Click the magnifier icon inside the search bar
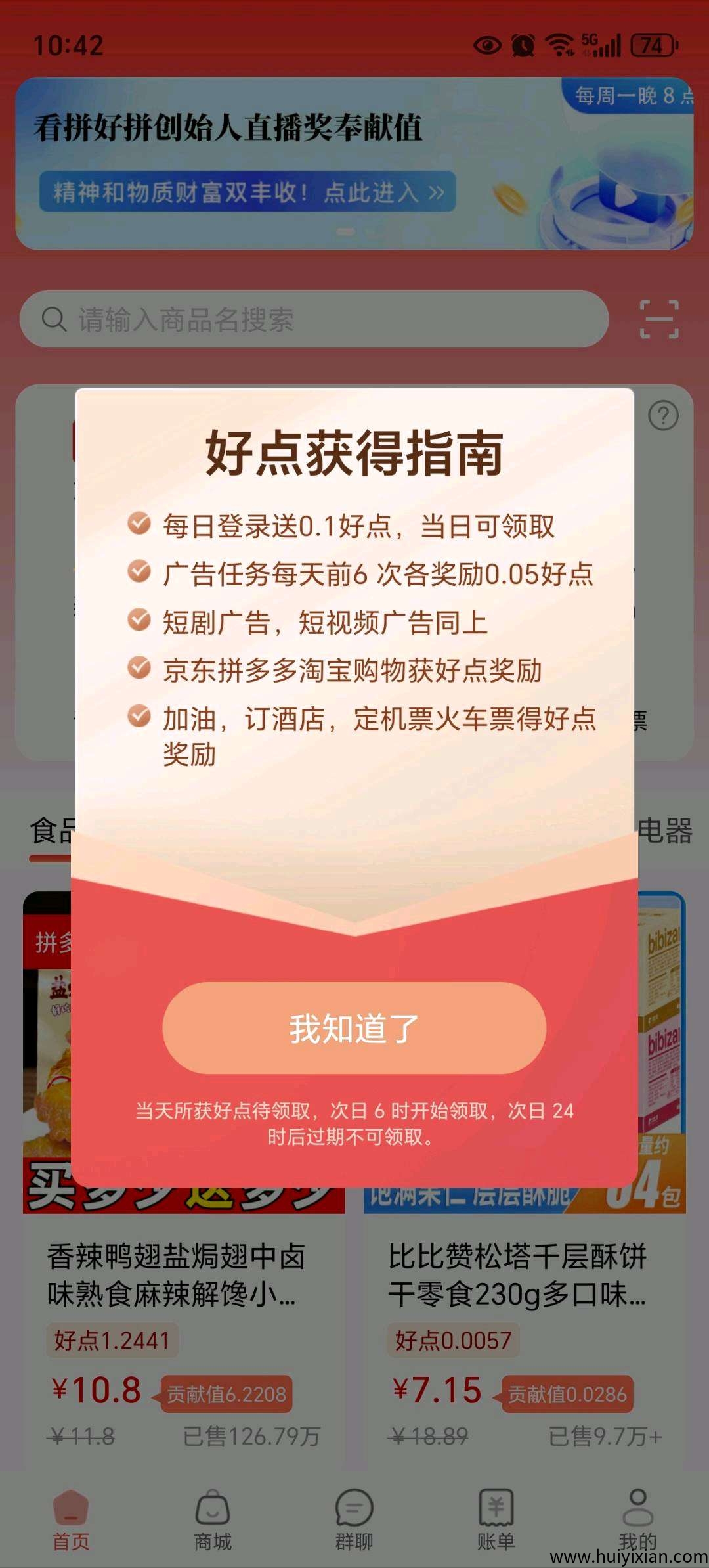The height and width of the screenshot is (1568, 709). (x=55, y=321)
